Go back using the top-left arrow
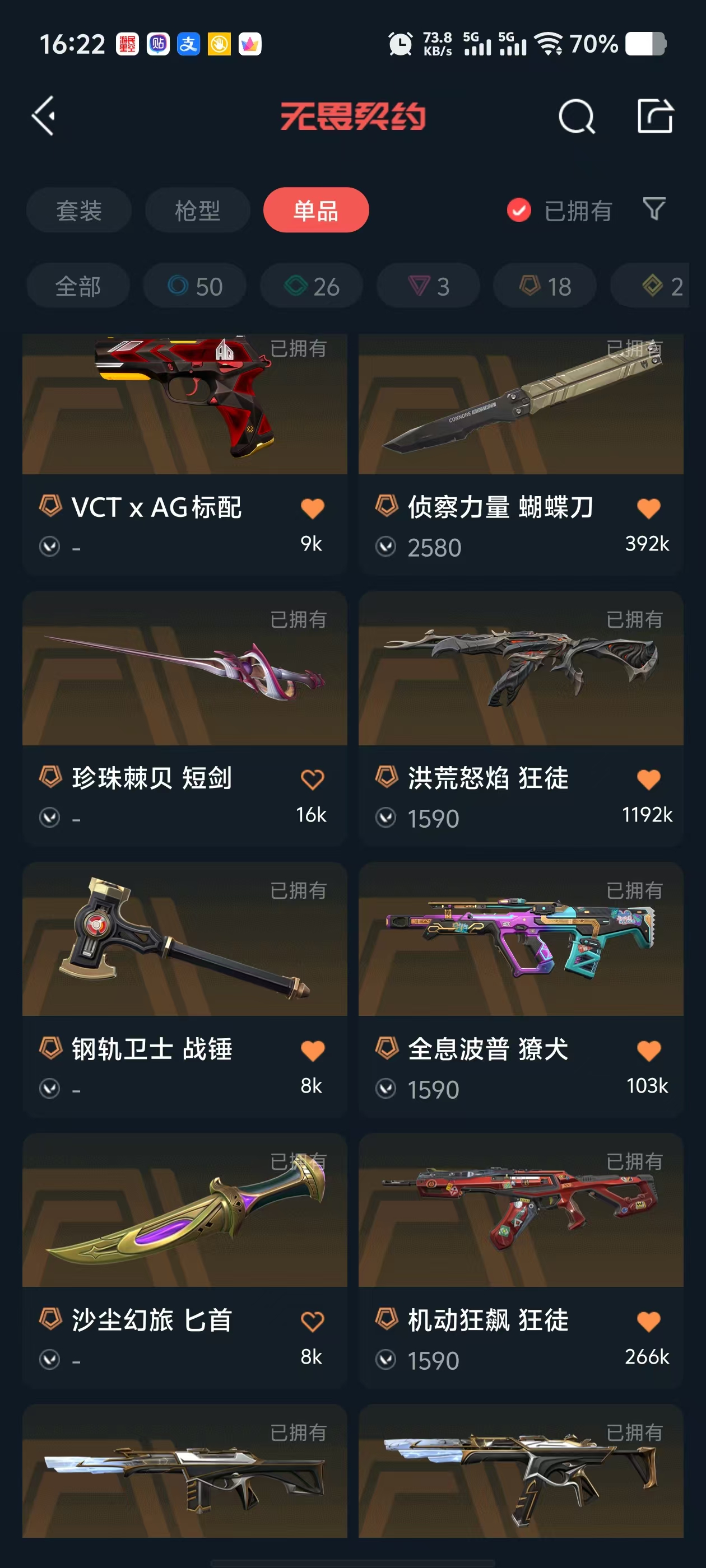The width and height of the screenshot is (706, 1568). click(44, 115)
